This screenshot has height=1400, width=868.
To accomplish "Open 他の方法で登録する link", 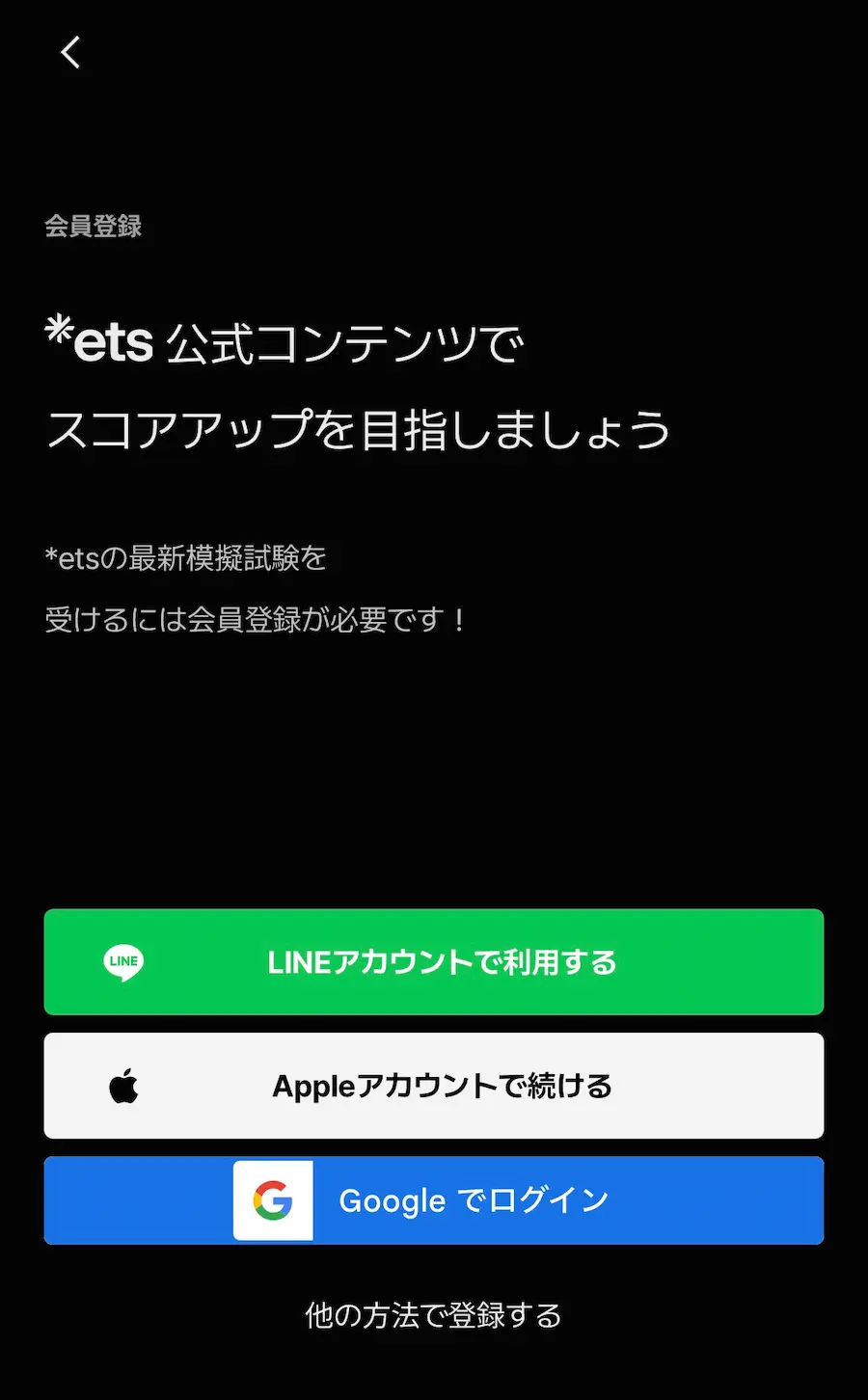I will click(434, 1315).
